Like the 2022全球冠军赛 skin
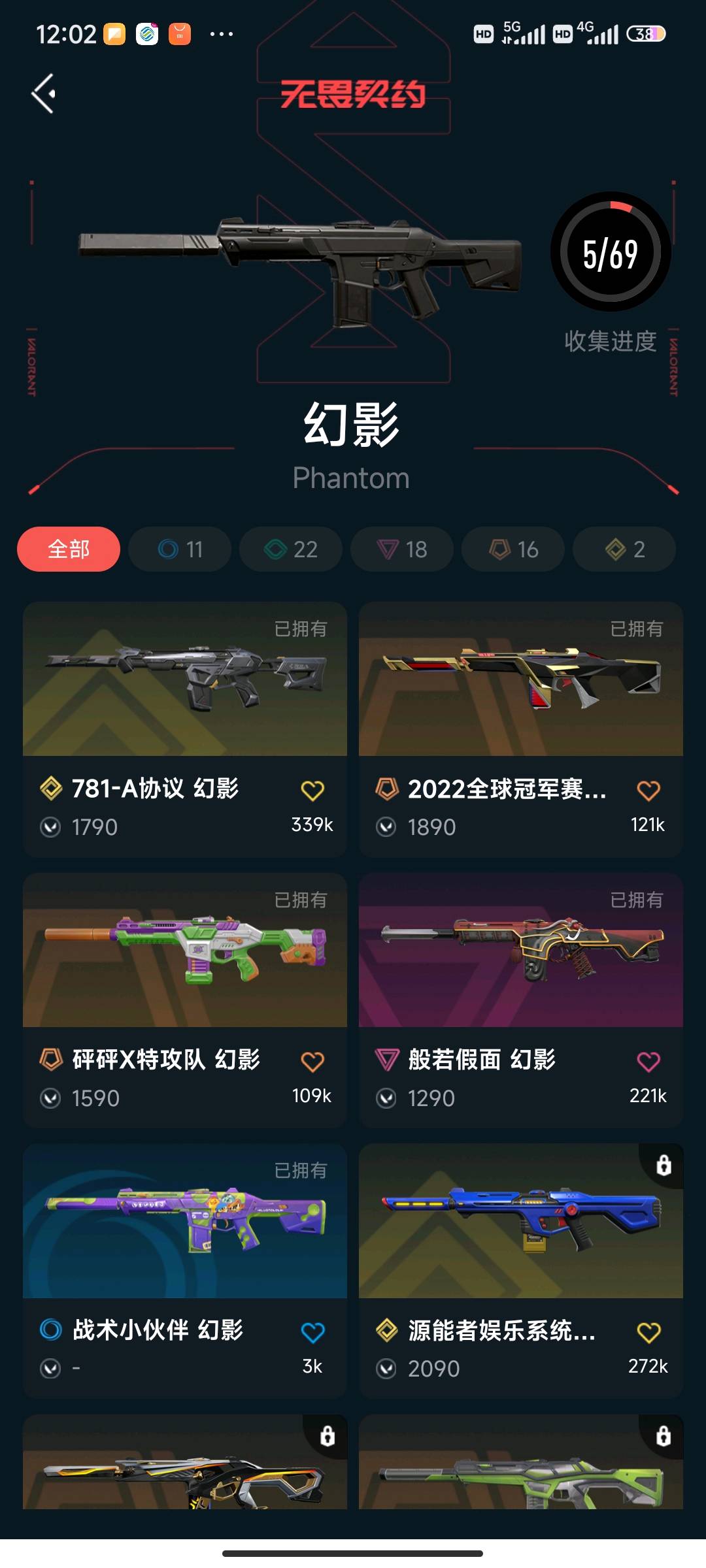This screenshot has width=706, height=1568. point(648,791)
